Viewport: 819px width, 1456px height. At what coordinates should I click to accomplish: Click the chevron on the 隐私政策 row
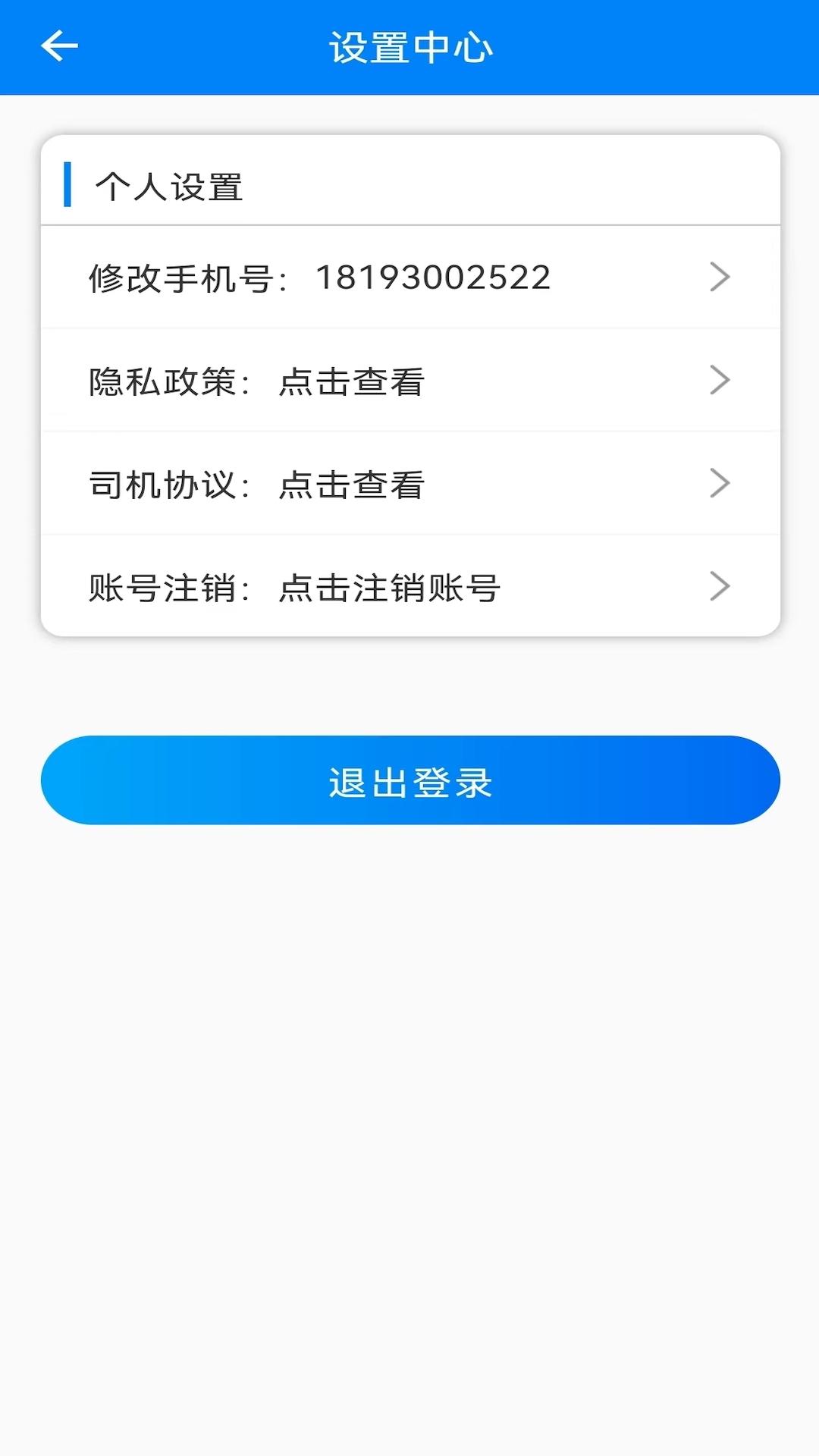720,381
